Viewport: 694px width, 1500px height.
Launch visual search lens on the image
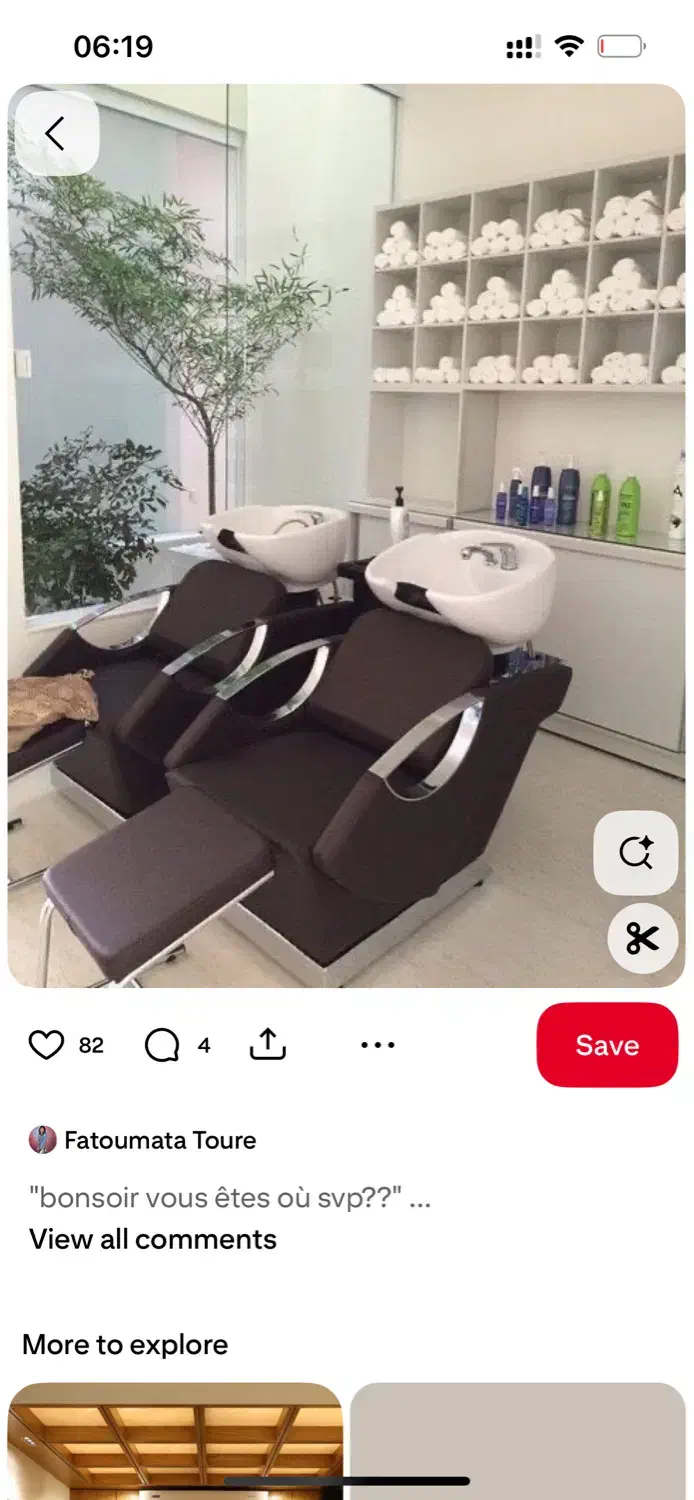(635, 853)
